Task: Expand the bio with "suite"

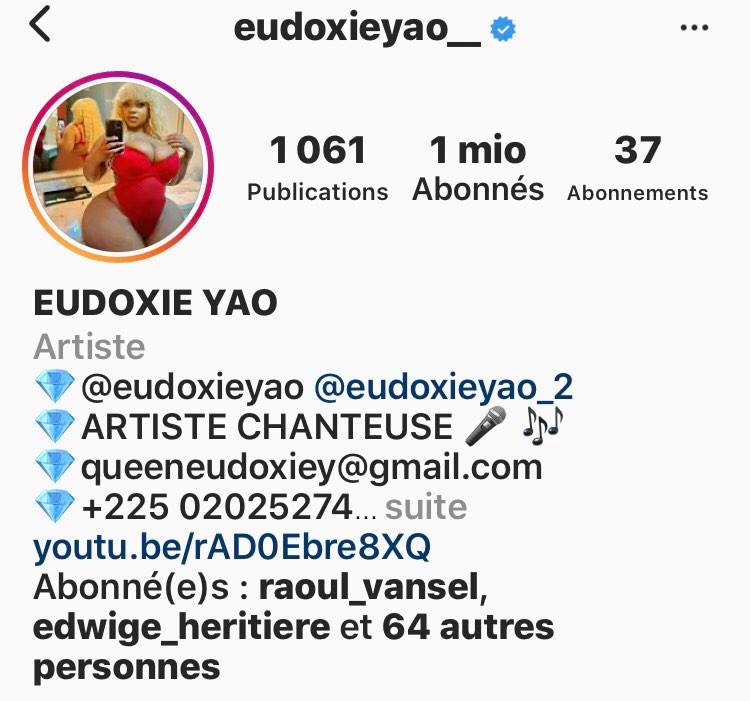Action: click(426, 508)
